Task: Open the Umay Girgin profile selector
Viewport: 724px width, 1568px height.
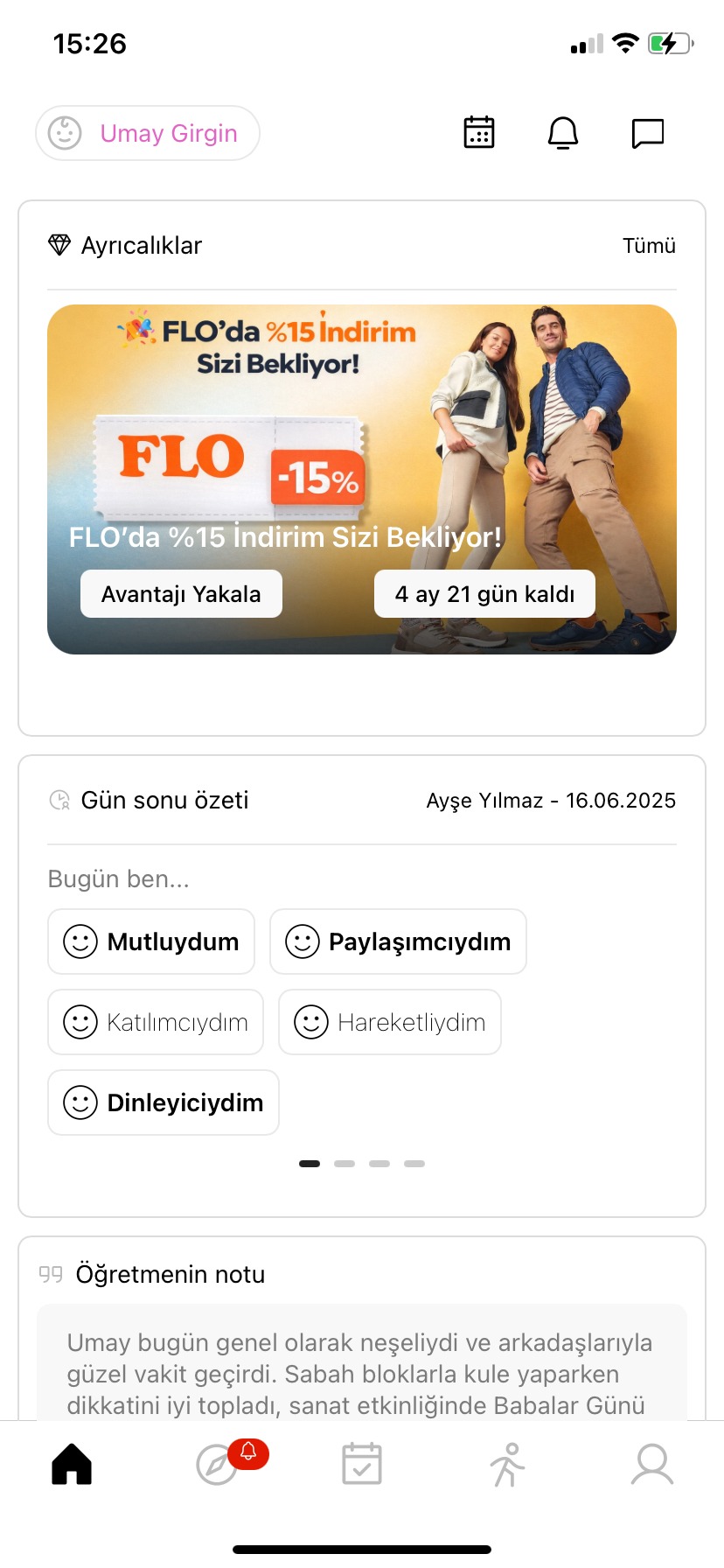Action: point(147,133)
